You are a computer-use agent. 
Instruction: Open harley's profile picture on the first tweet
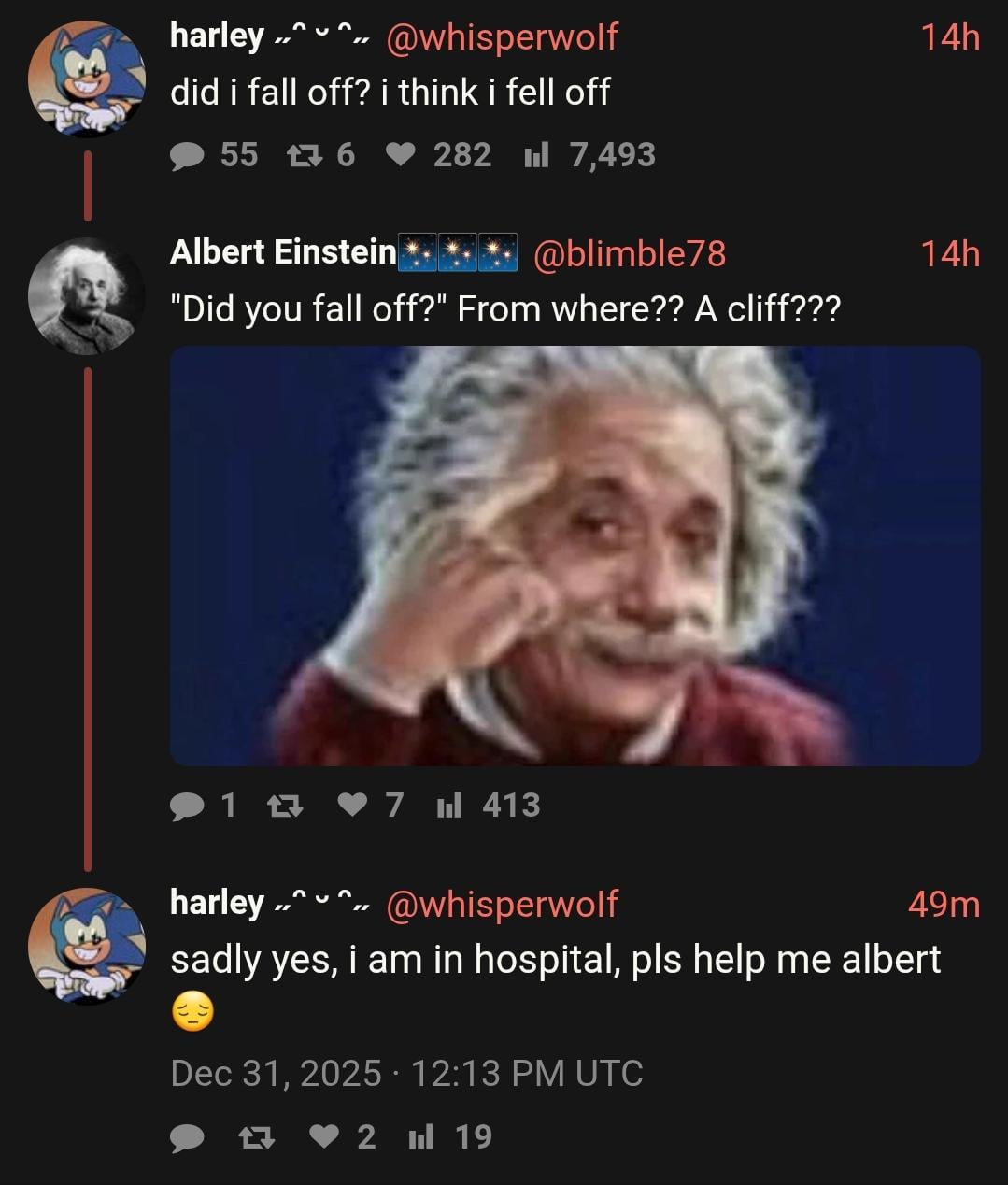(x=86, y=79)
